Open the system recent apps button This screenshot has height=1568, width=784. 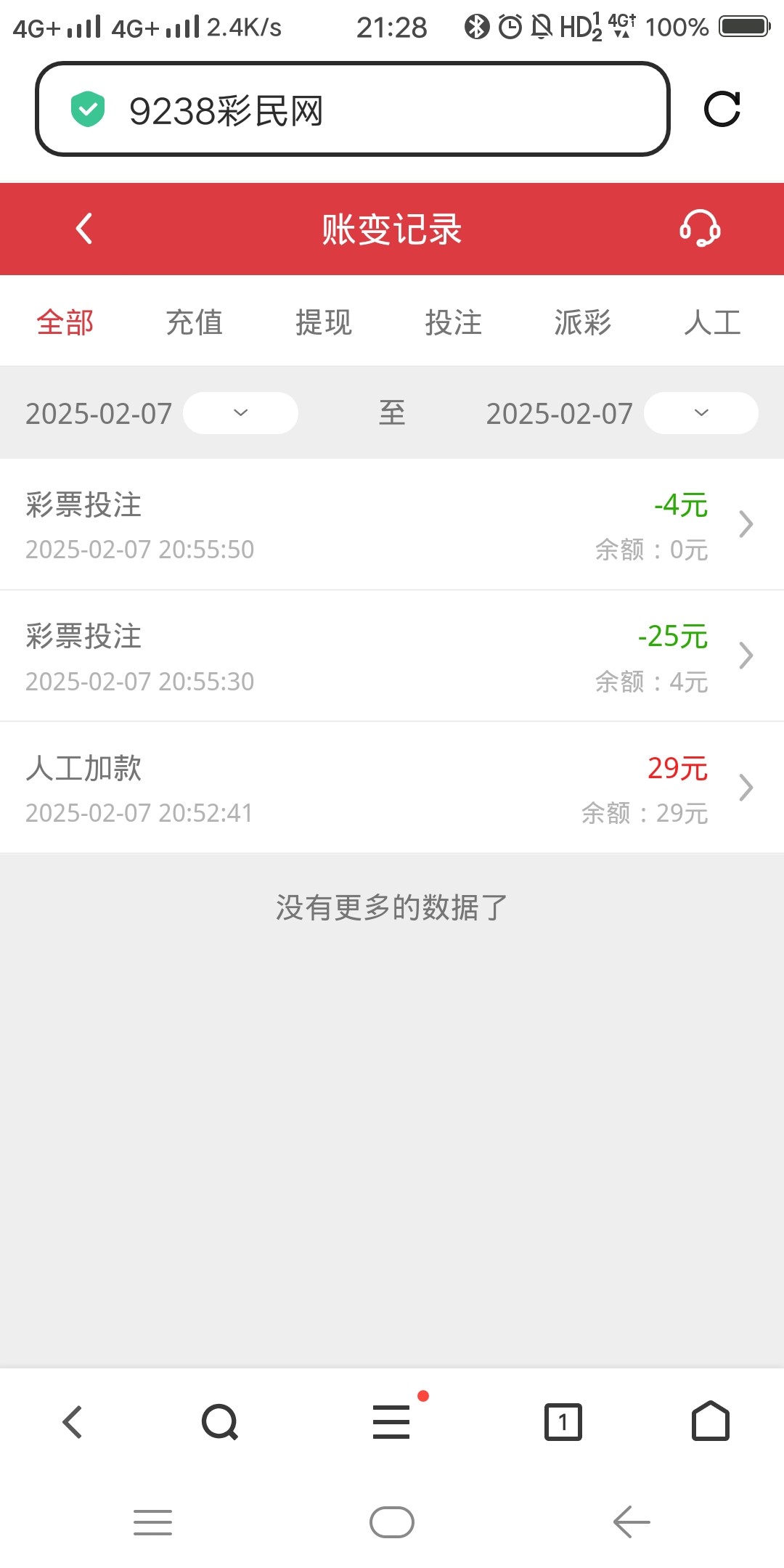[152, 1522]
